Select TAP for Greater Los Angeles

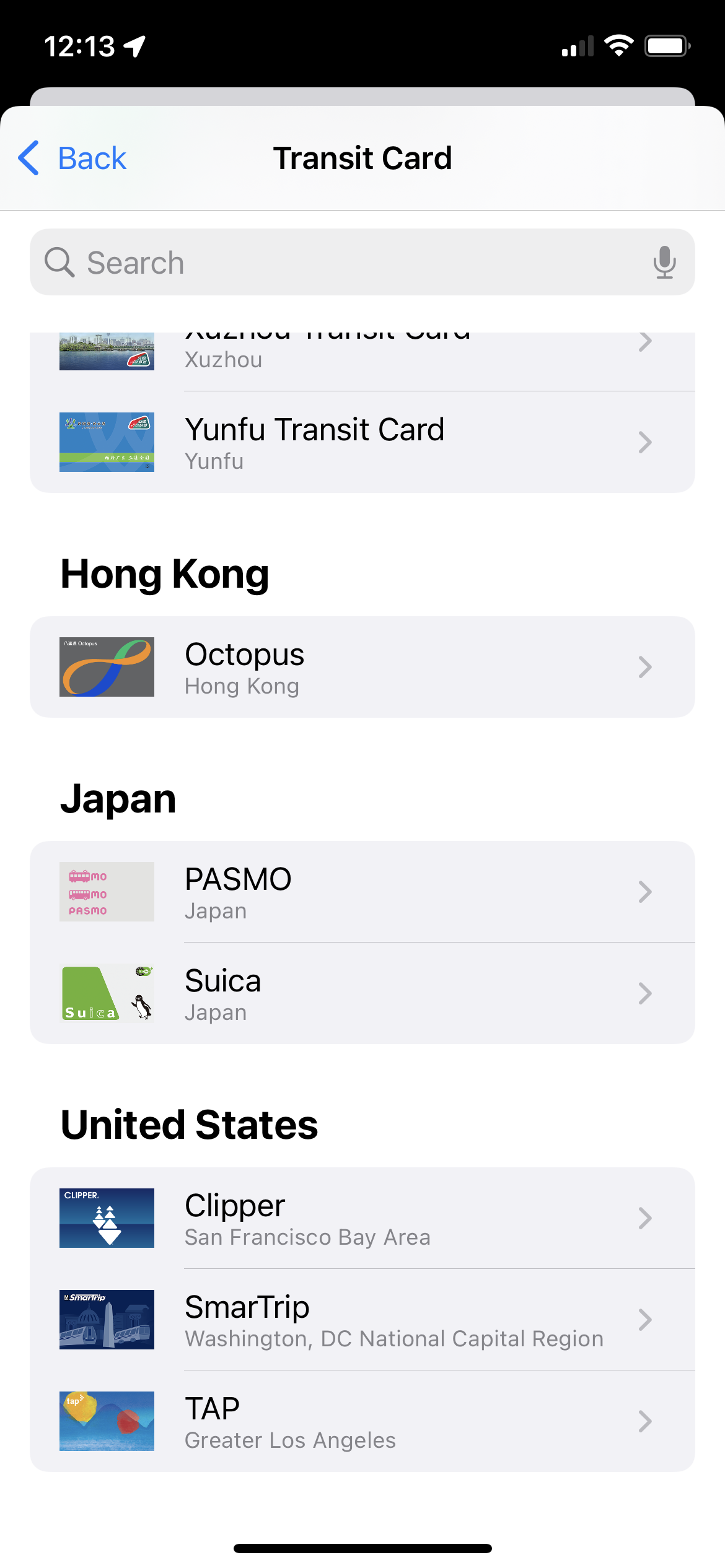(362, 1422)
